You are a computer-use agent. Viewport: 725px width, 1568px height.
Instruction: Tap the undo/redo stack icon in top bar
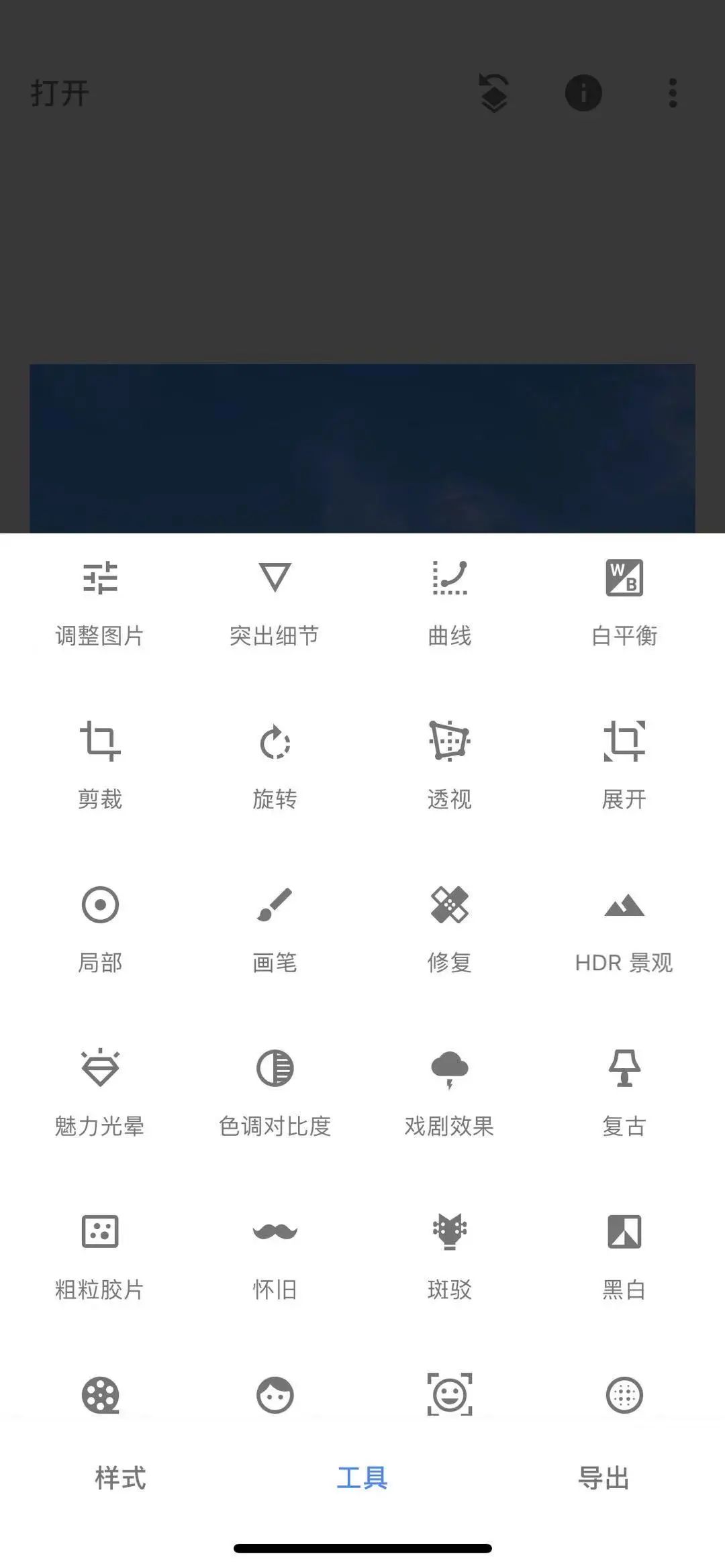click(492, 93)
